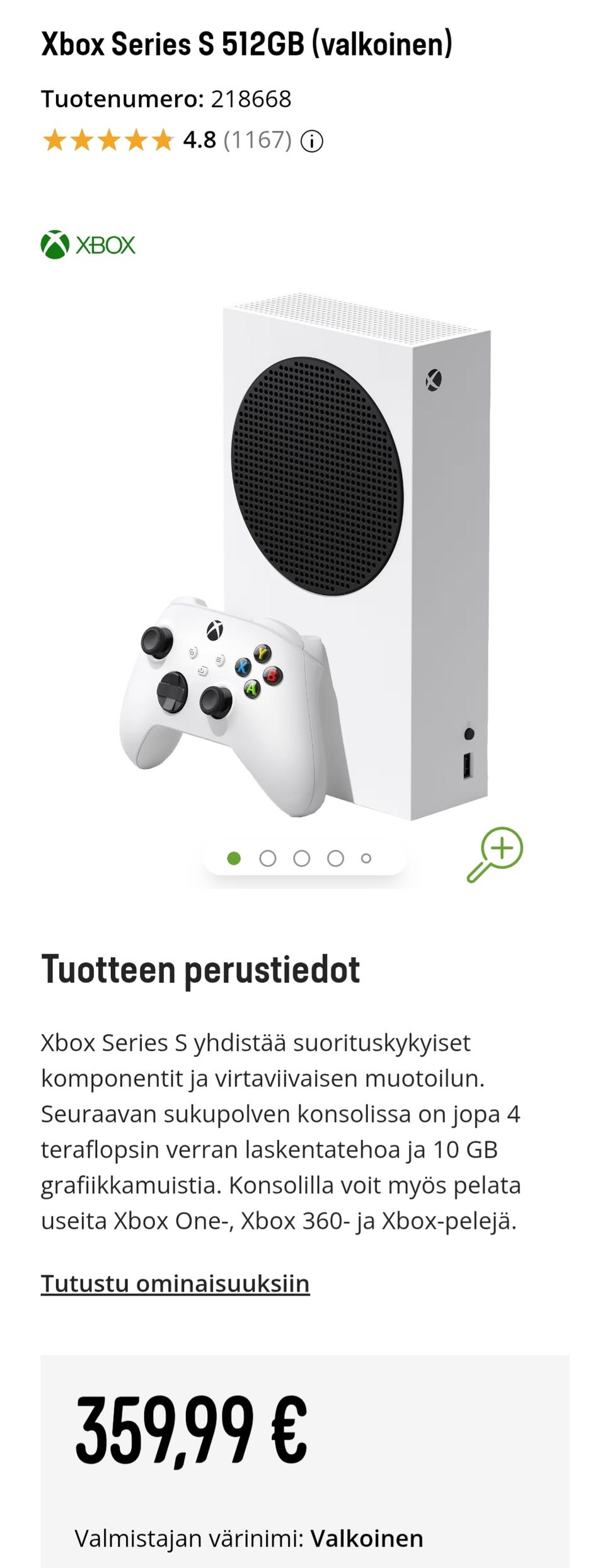This screenshot has width=605, height=1568.
Task: Open the Tutustu ominaisuuksiin link
Action: tap(175, 1283)
